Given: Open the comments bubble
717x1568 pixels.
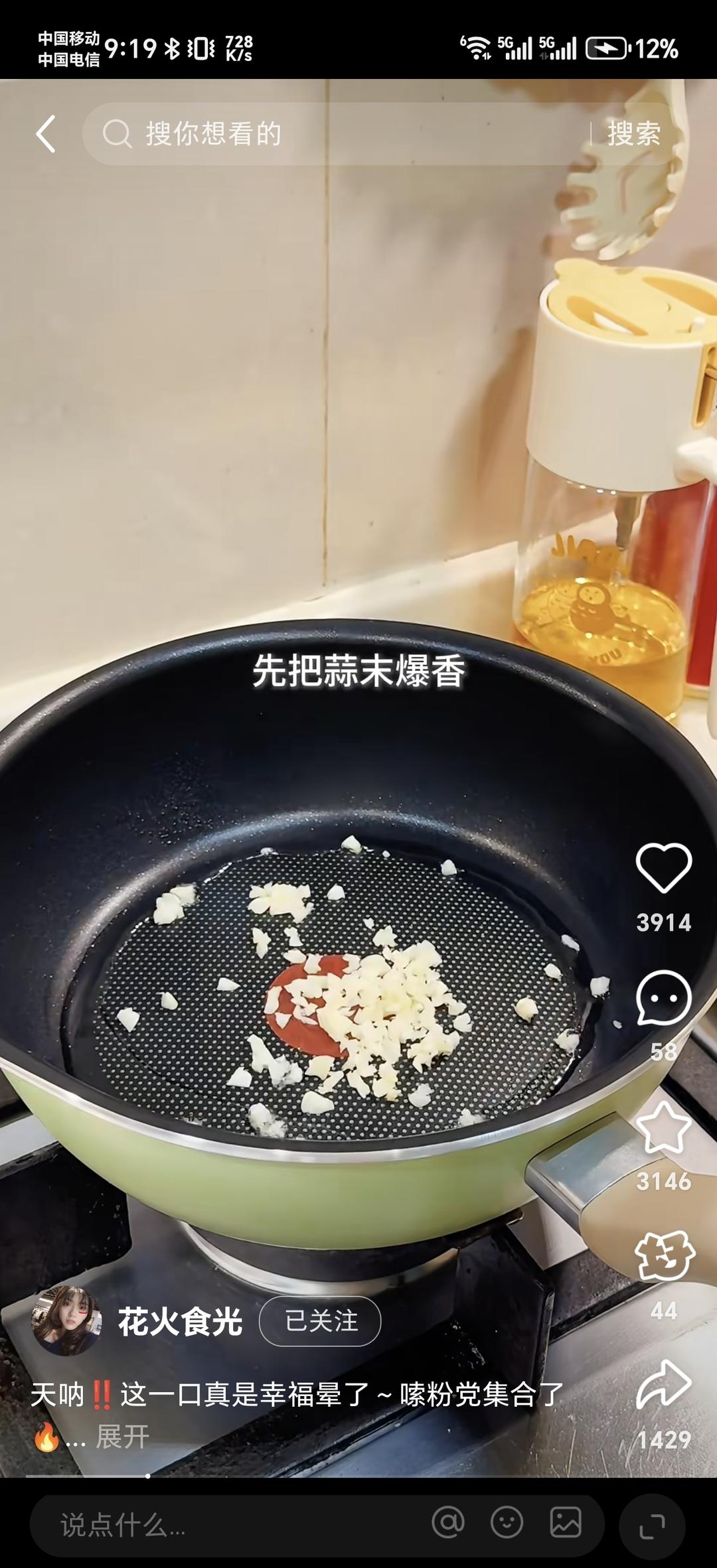Looking at the screenshot, I should click(x=663, y=999).
